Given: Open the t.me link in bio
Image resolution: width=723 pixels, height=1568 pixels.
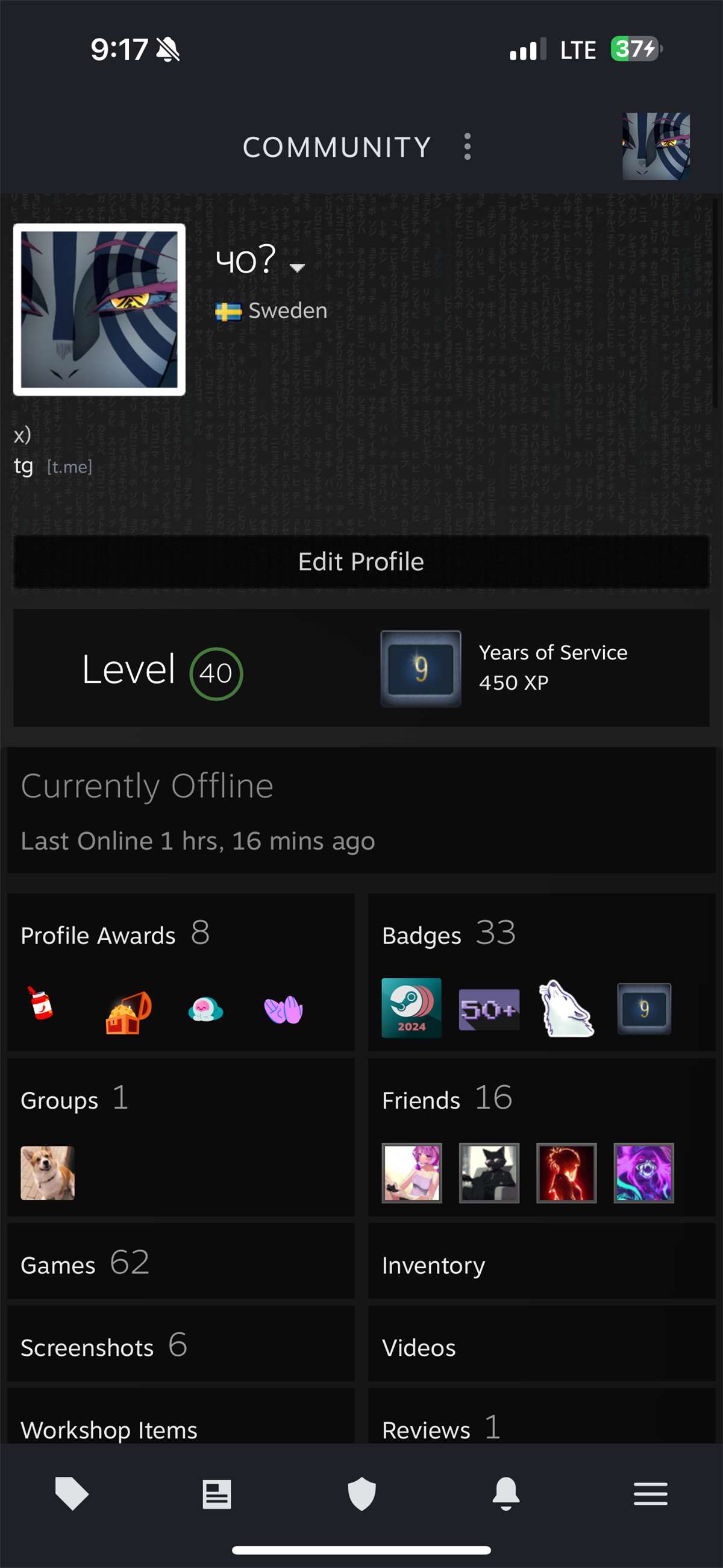Looking at the screenshot, I should (x=69, y=467).
